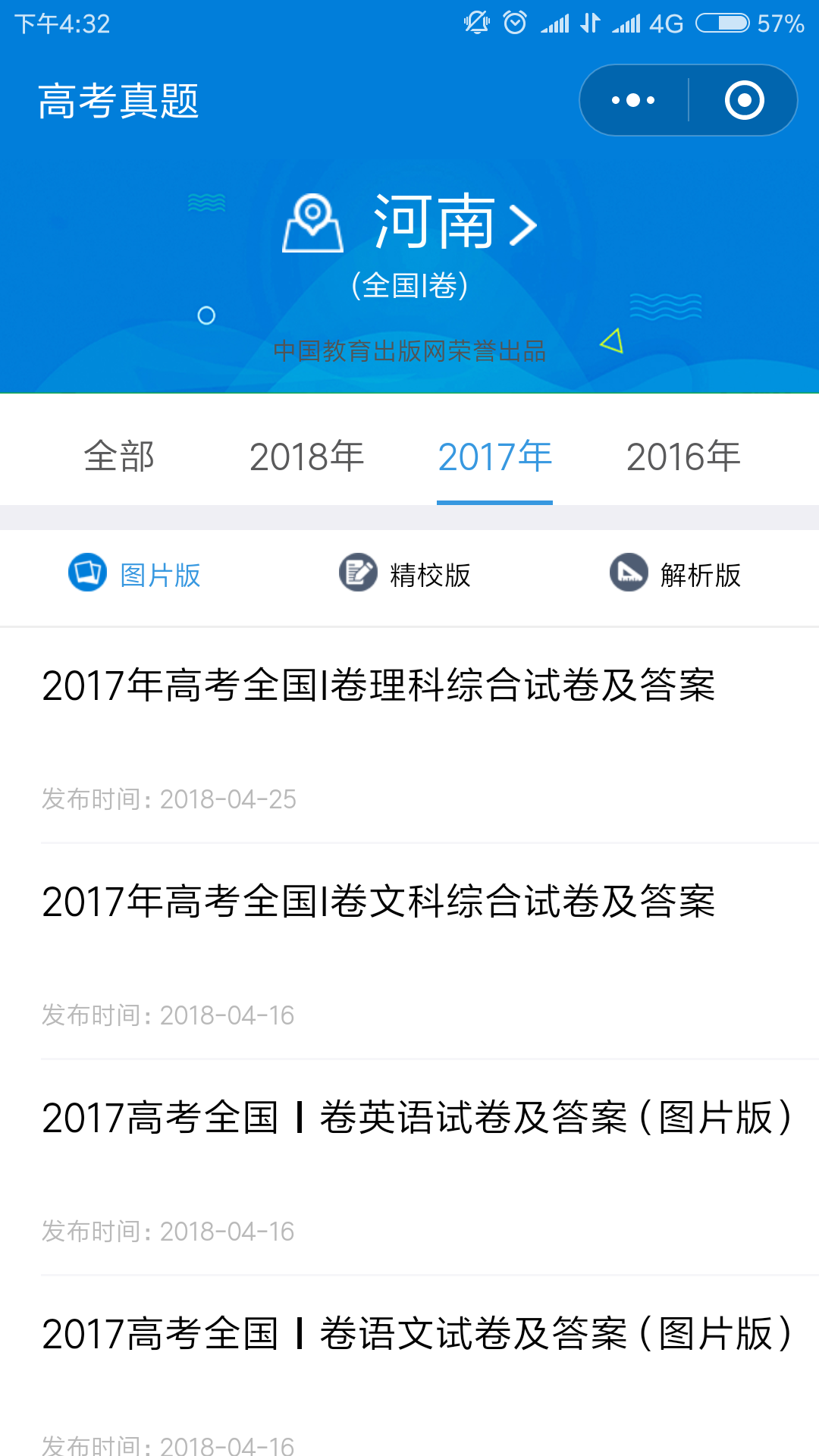
Task: Open the mini program more-options menu
Action: click(x=634, y=100)
